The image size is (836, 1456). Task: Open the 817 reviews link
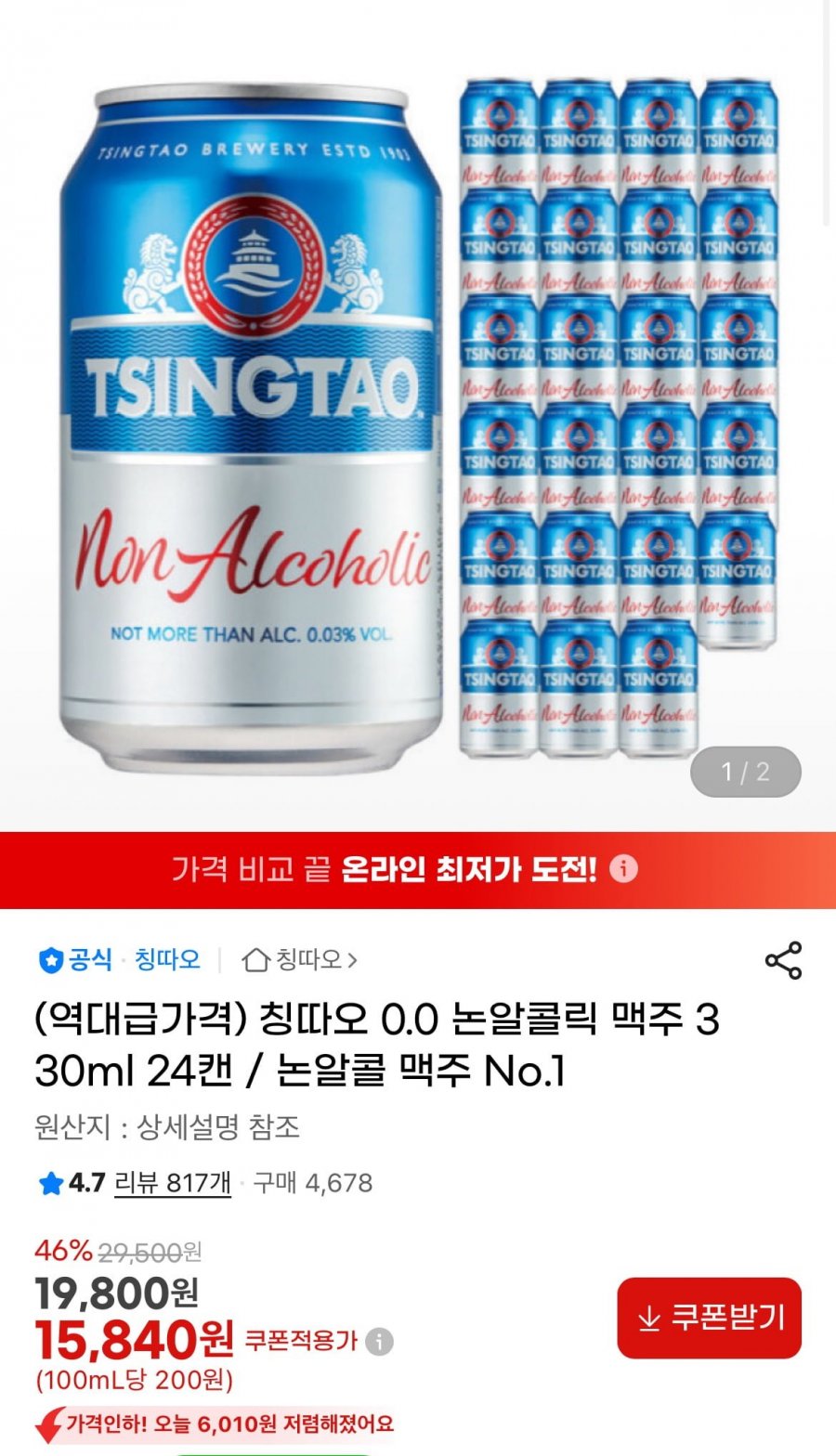(173, 1183)
